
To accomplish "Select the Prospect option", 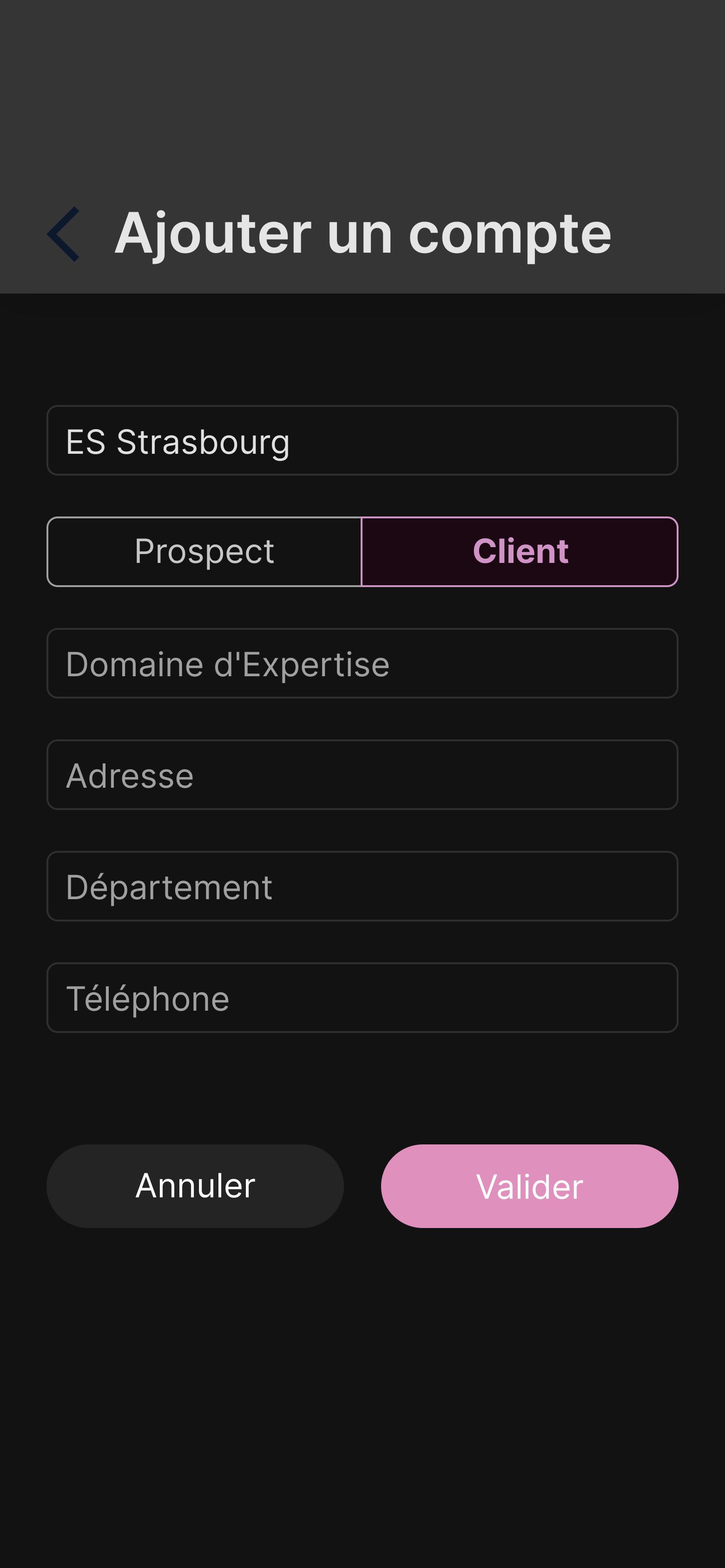I will point(204,551).
